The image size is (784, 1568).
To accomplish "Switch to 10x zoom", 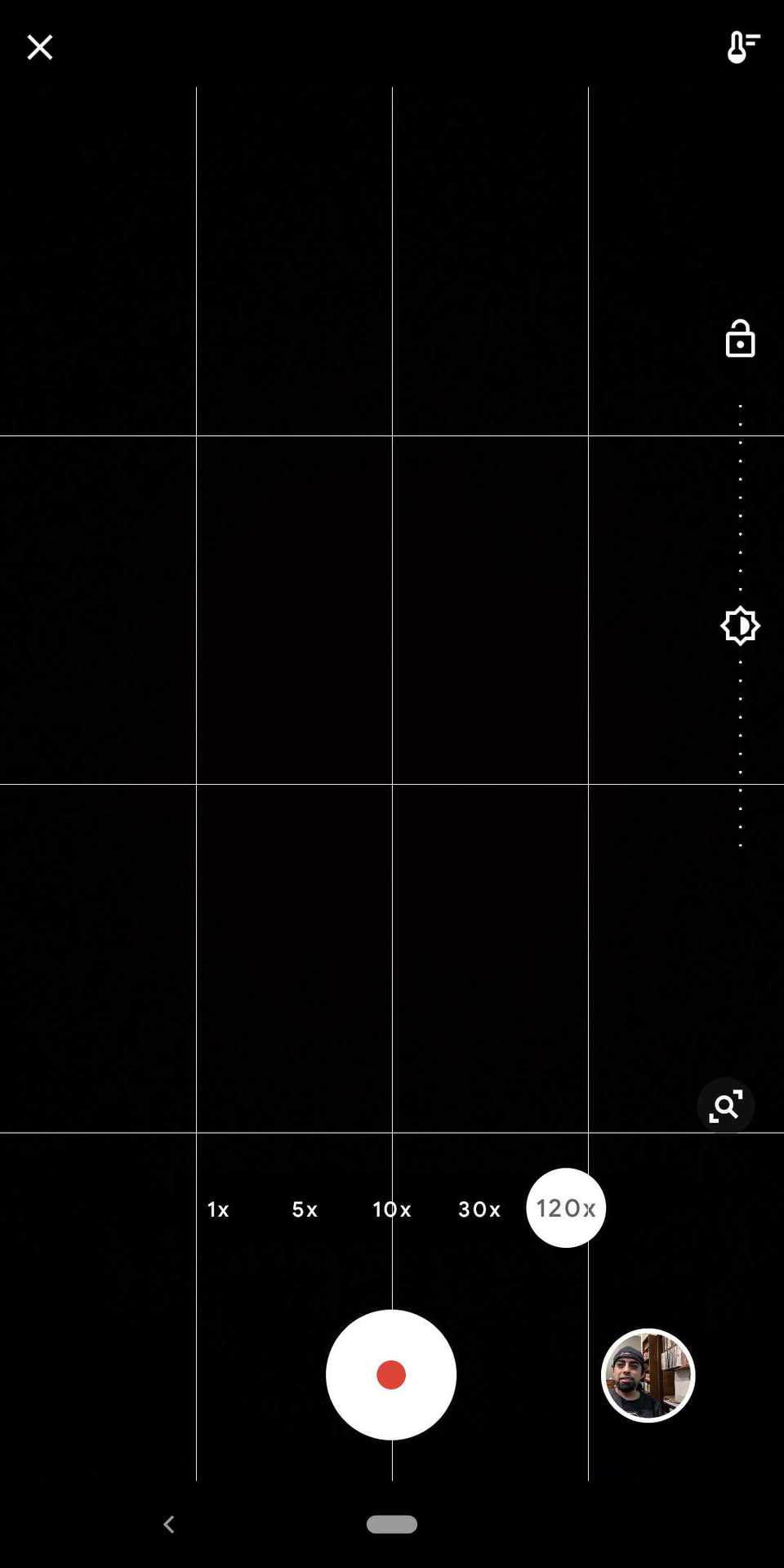I will (x=392, y=1209).
